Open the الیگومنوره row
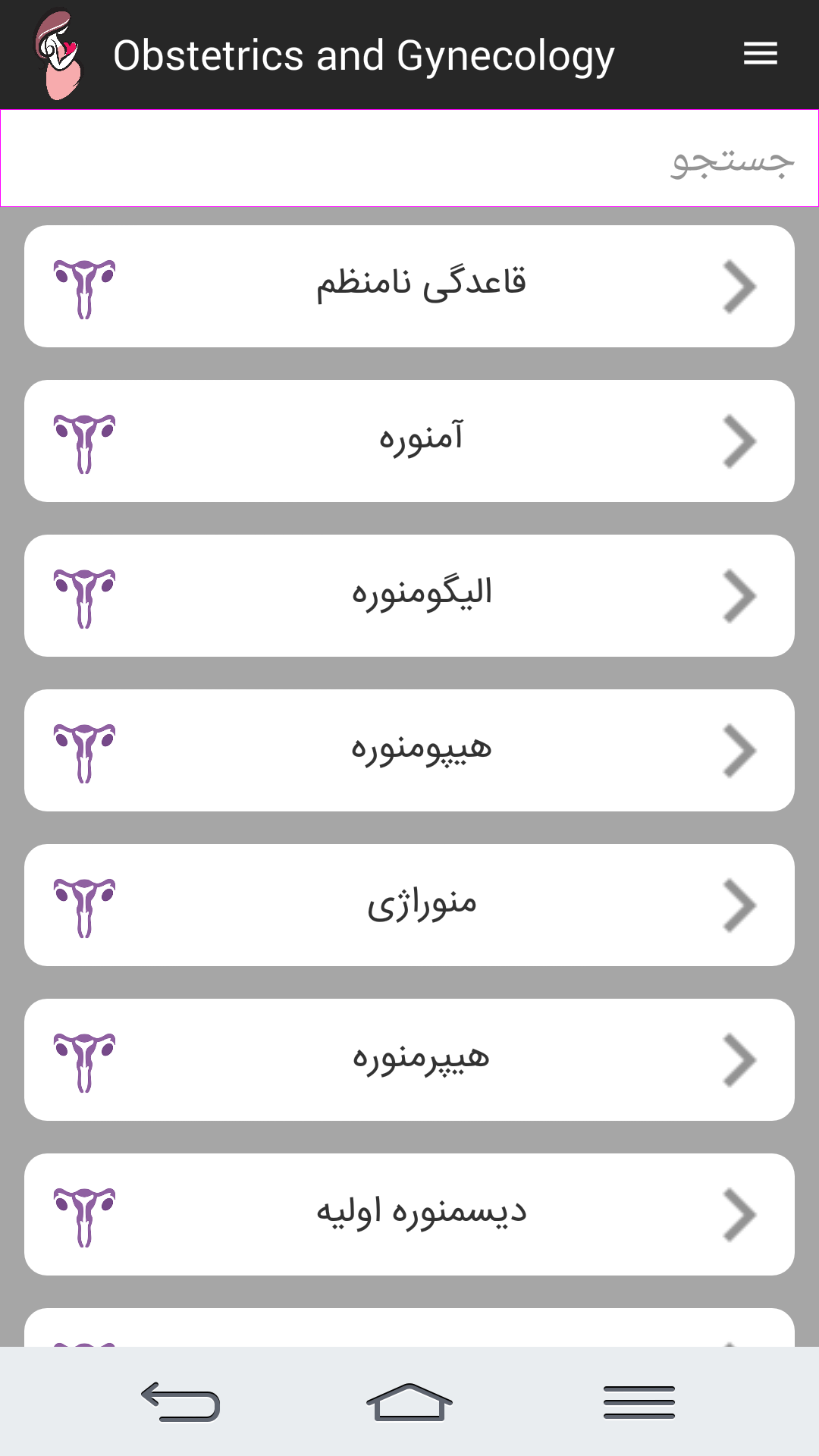This screenshot has height=1456, width=819. (x=409, y=596)
